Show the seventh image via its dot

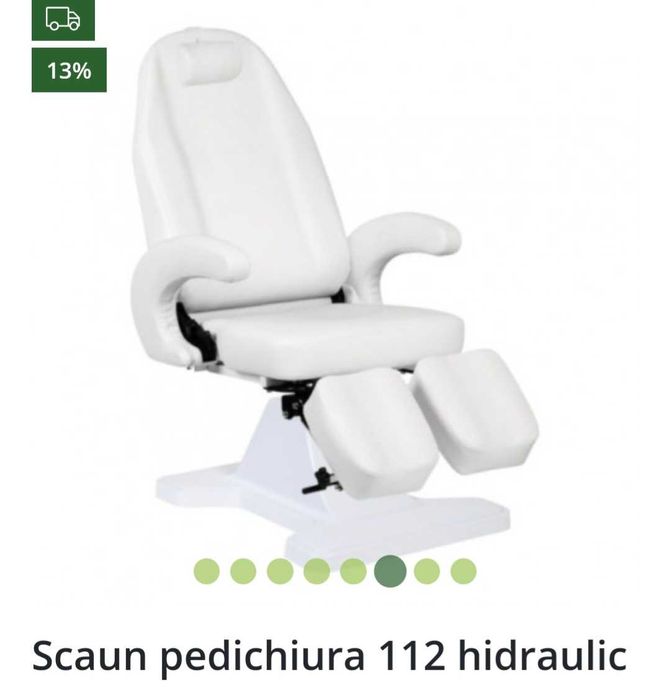427,571
